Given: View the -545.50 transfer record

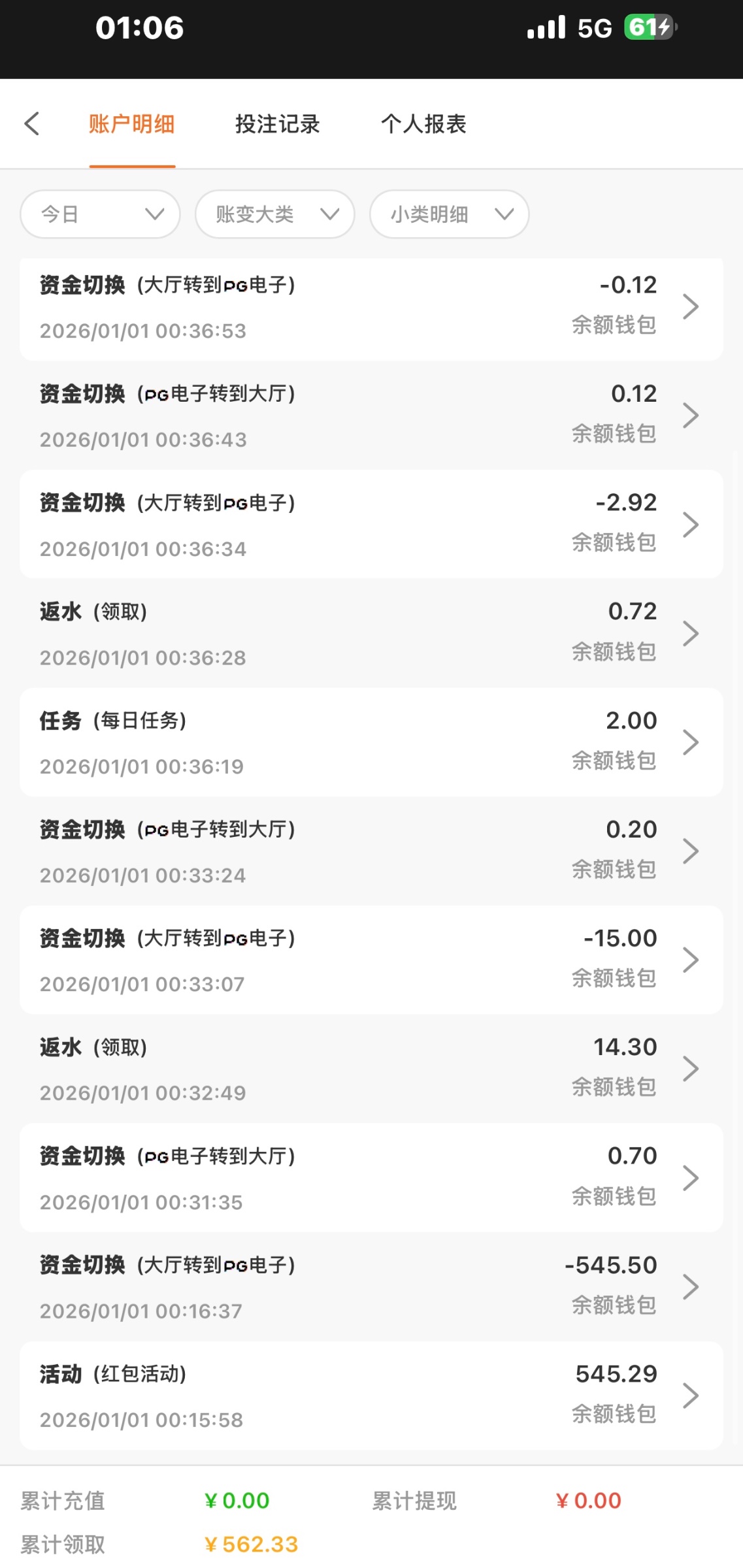Looking at the screenshot, I should pos(371,1287).
